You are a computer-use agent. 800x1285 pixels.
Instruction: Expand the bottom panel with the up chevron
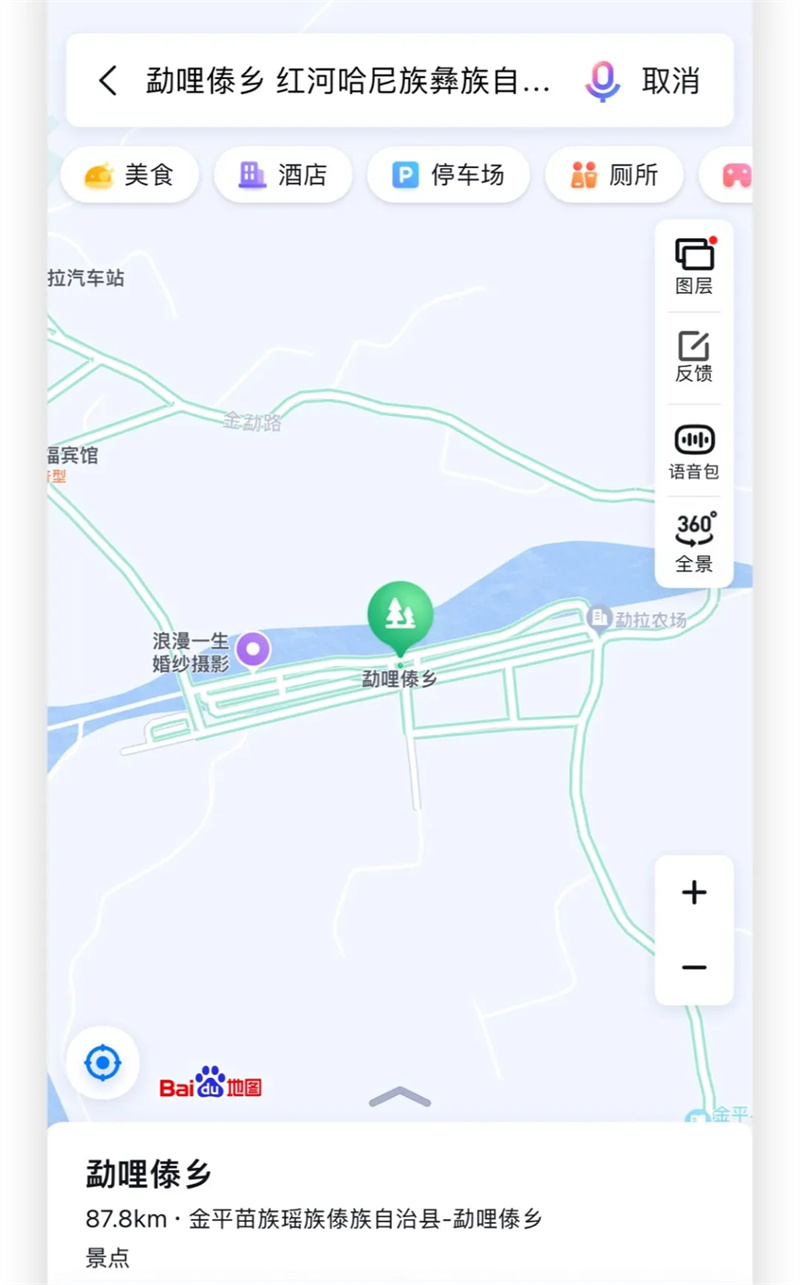[x=400, y=1097]
